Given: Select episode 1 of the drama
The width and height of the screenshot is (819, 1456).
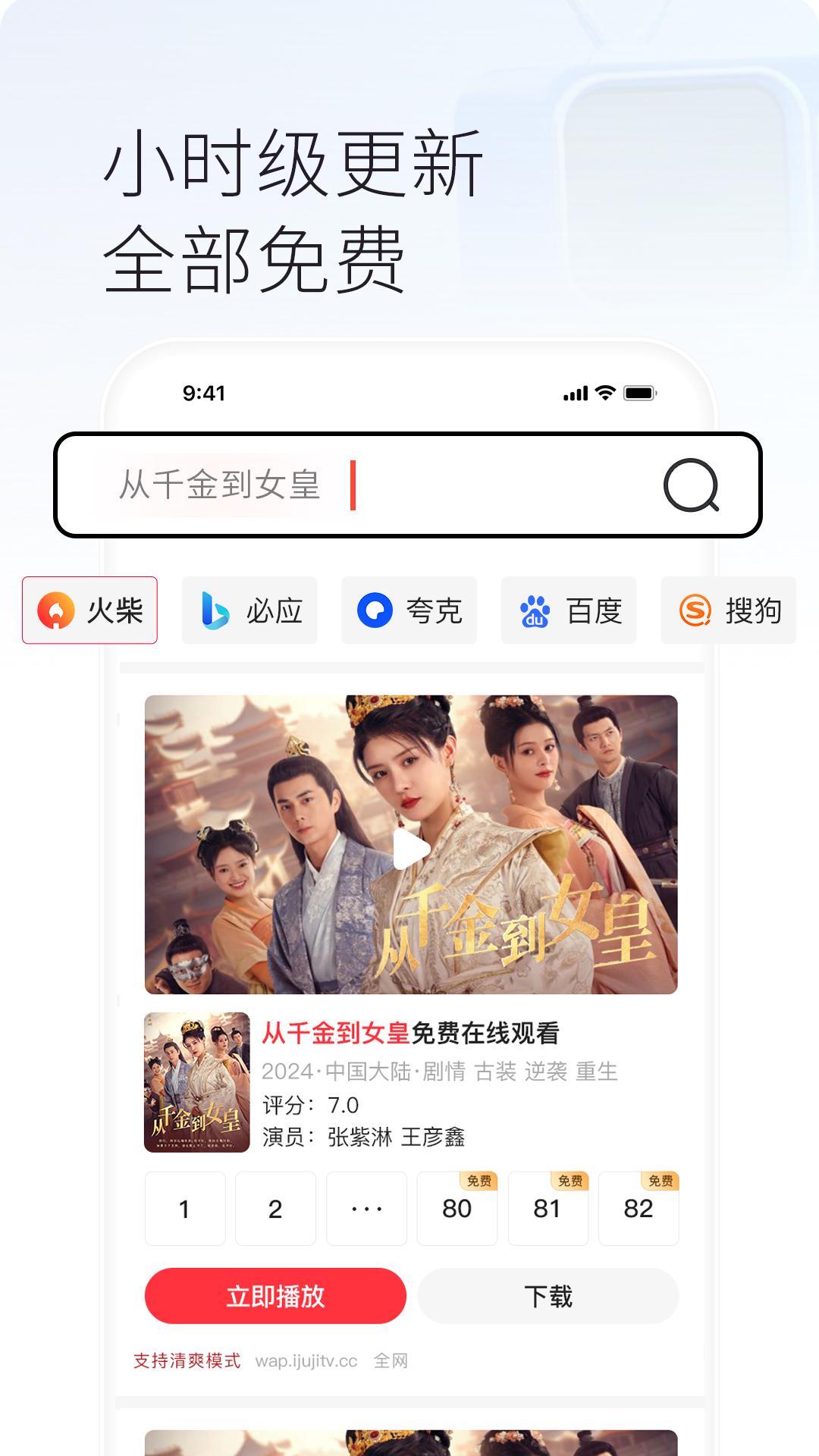Looking at the screenshot, I should pos(184,1209).
